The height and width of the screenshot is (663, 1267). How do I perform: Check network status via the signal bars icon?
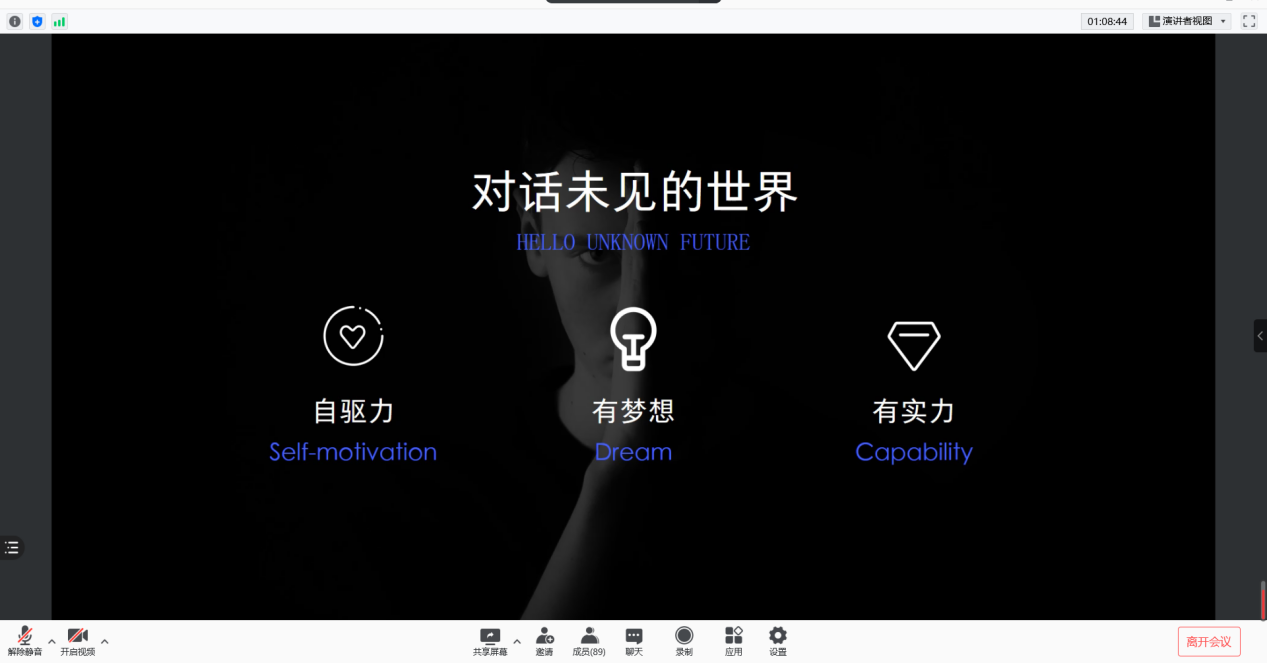[x=59, y=21]
